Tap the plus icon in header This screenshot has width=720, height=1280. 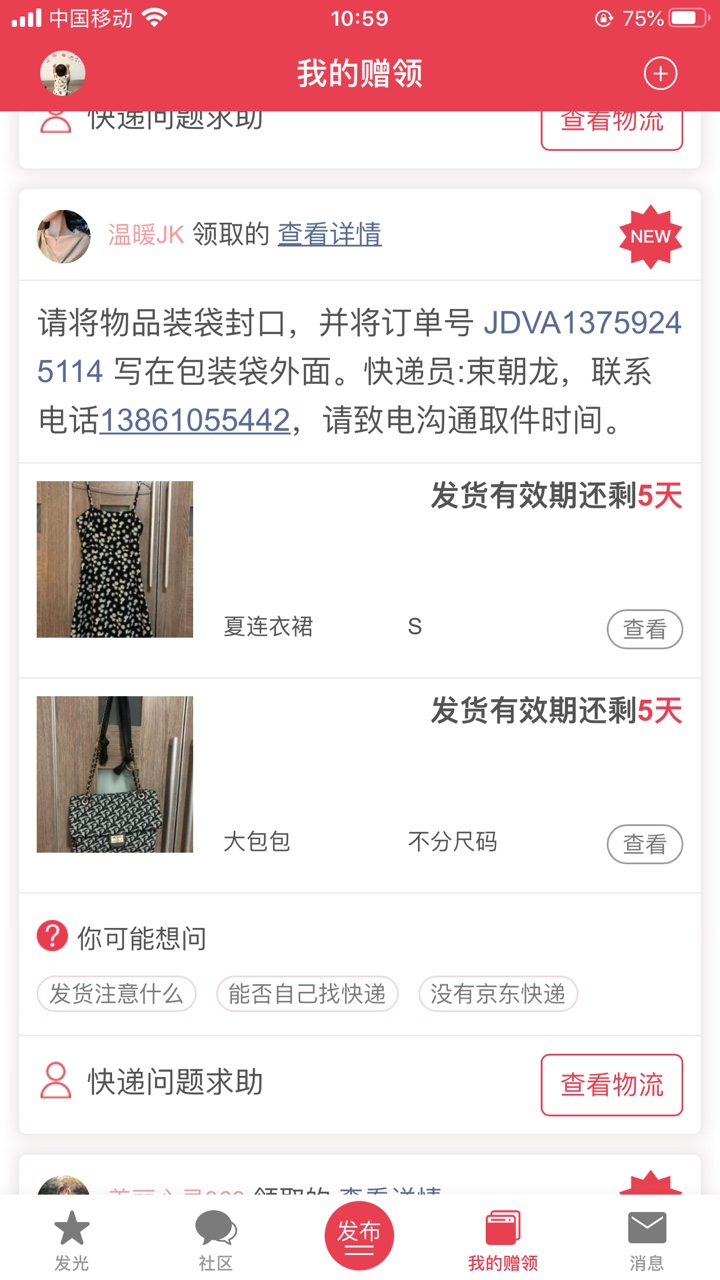pos(660,74)
